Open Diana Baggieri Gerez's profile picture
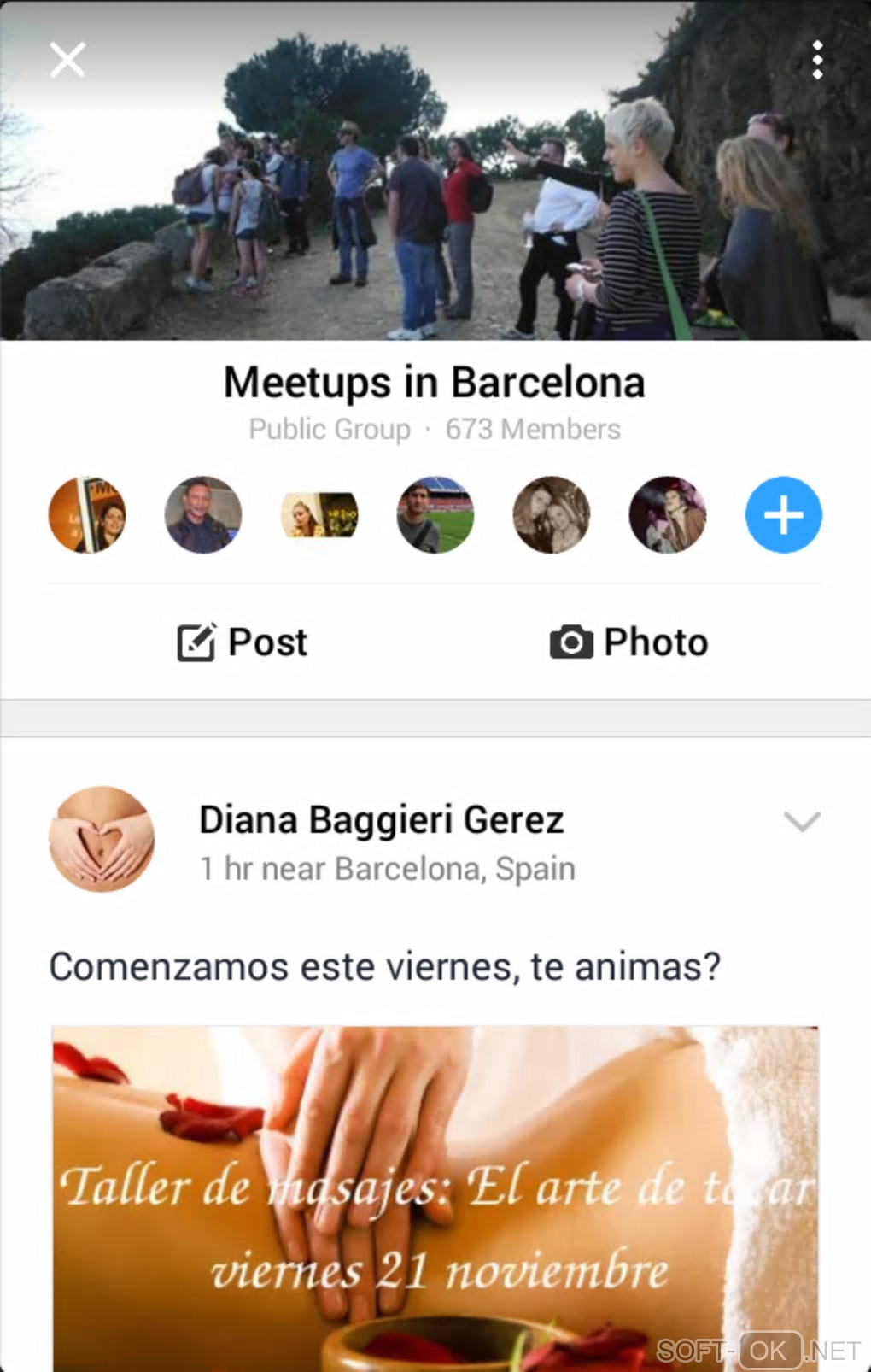This screenshot has width=871, height=1372. click(102, 839)
